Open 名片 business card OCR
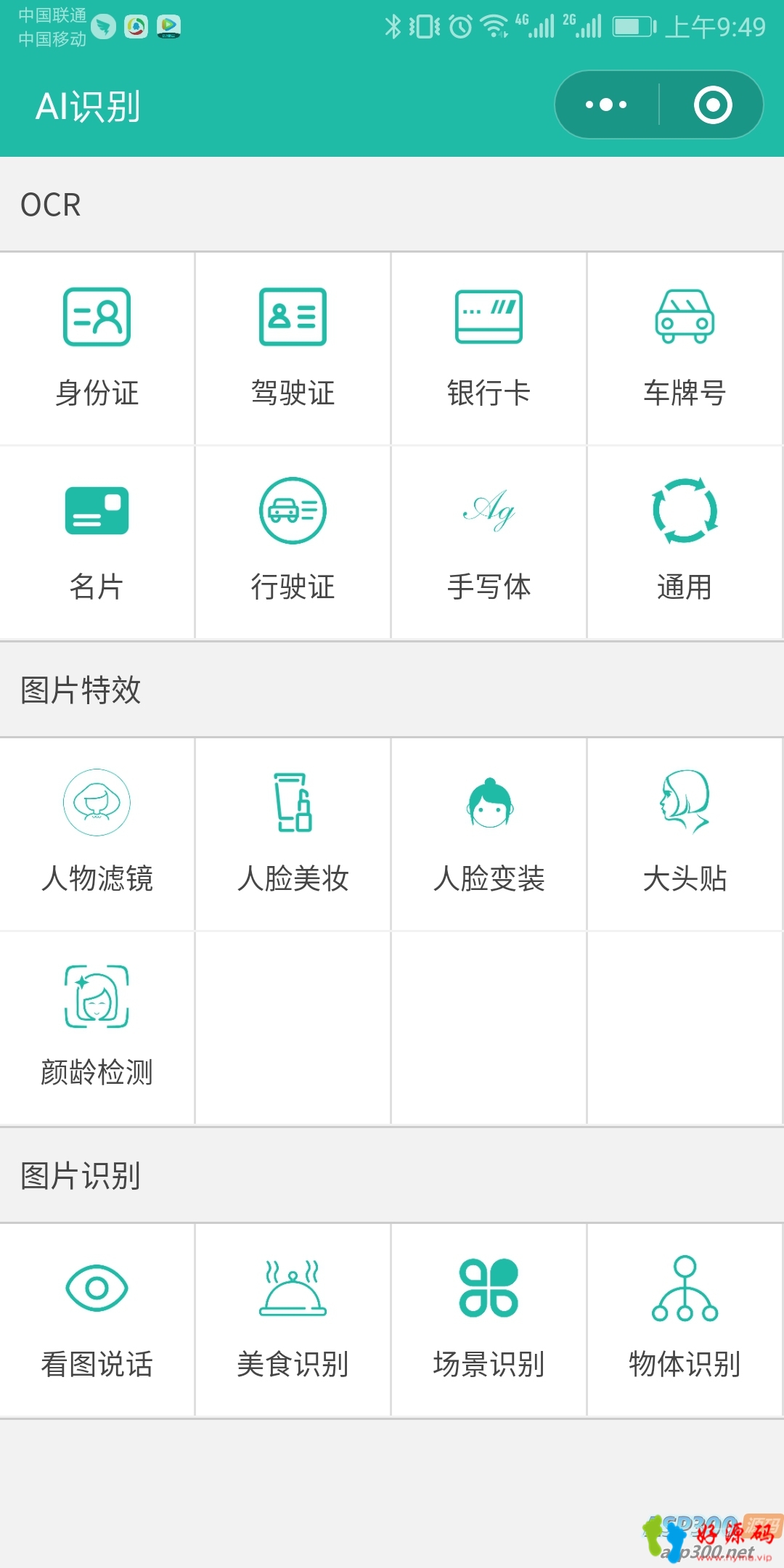 (x=97, y=542)
